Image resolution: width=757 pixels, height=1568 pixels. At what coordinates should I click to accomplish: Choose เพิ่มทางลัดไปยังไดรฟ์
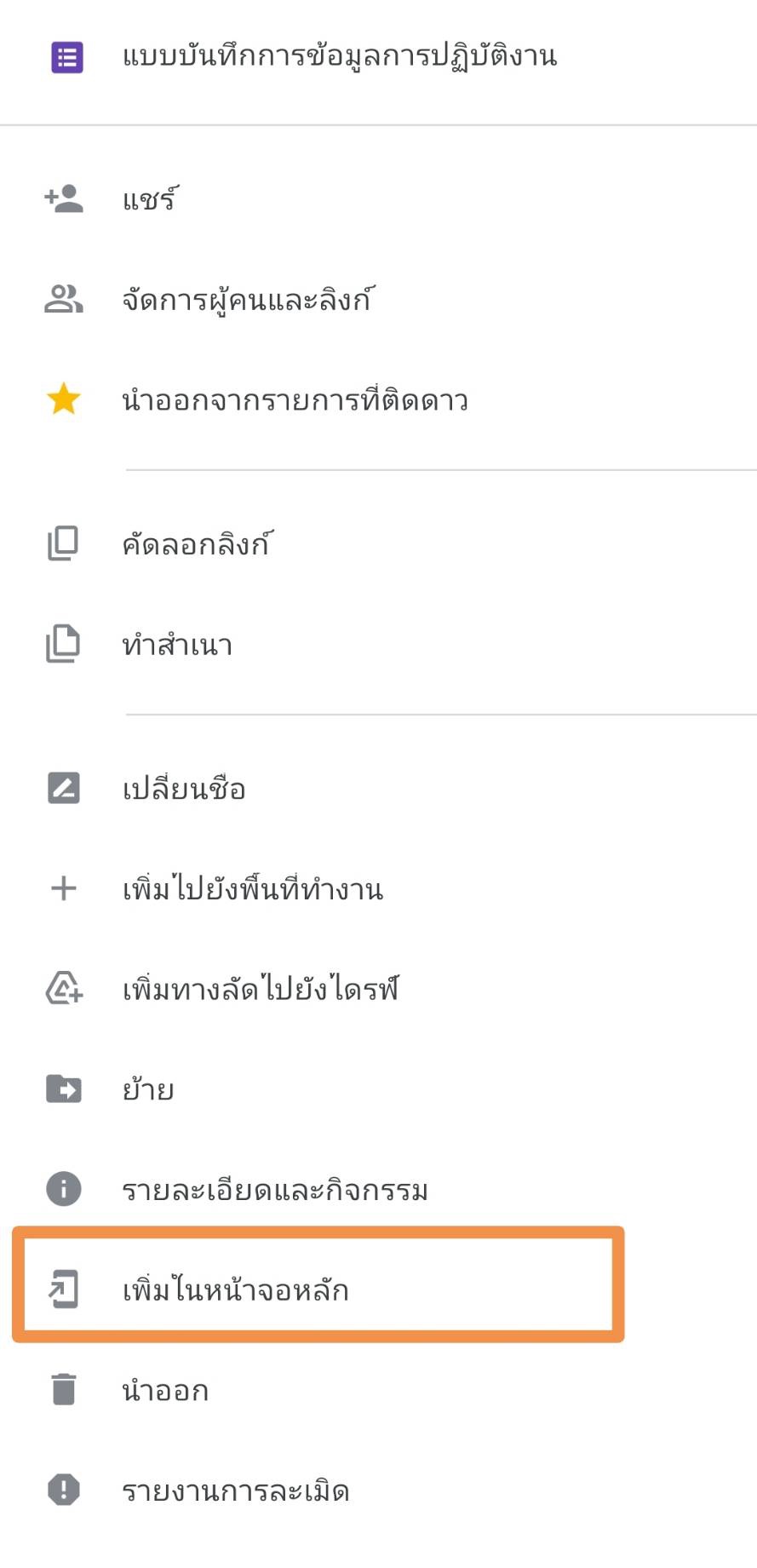(x=378, y=989)
